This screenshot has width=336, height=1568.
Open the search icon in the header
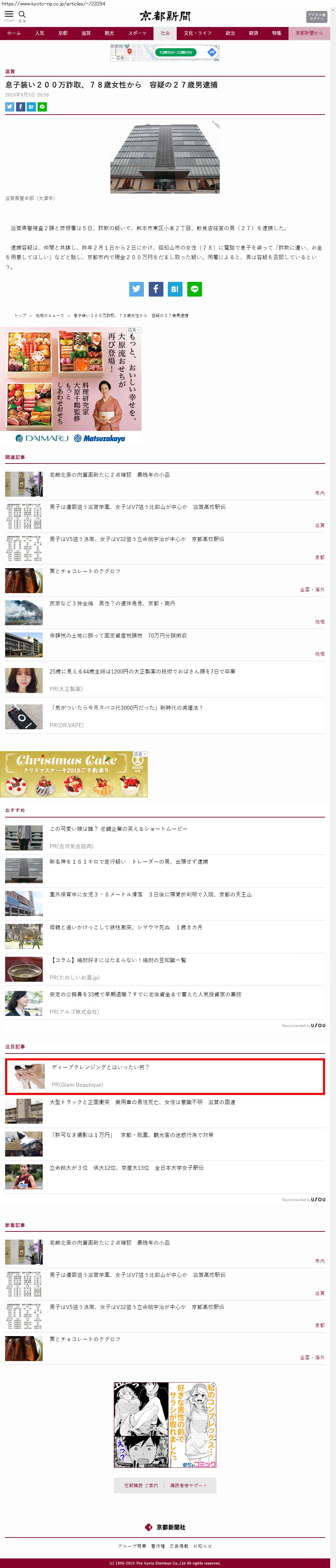(22, 15)
